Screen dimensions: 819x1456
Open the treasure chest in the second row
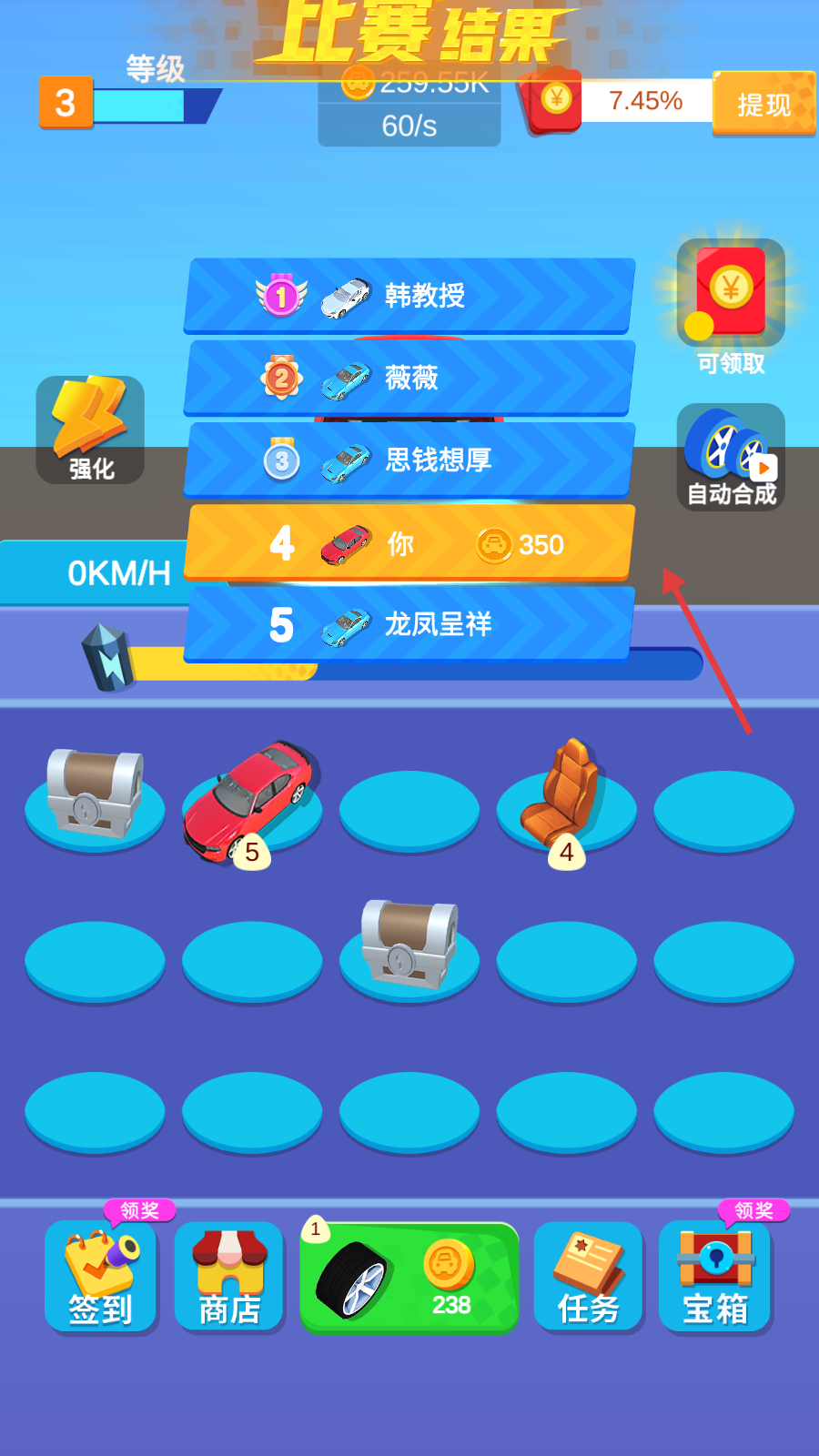409,945
